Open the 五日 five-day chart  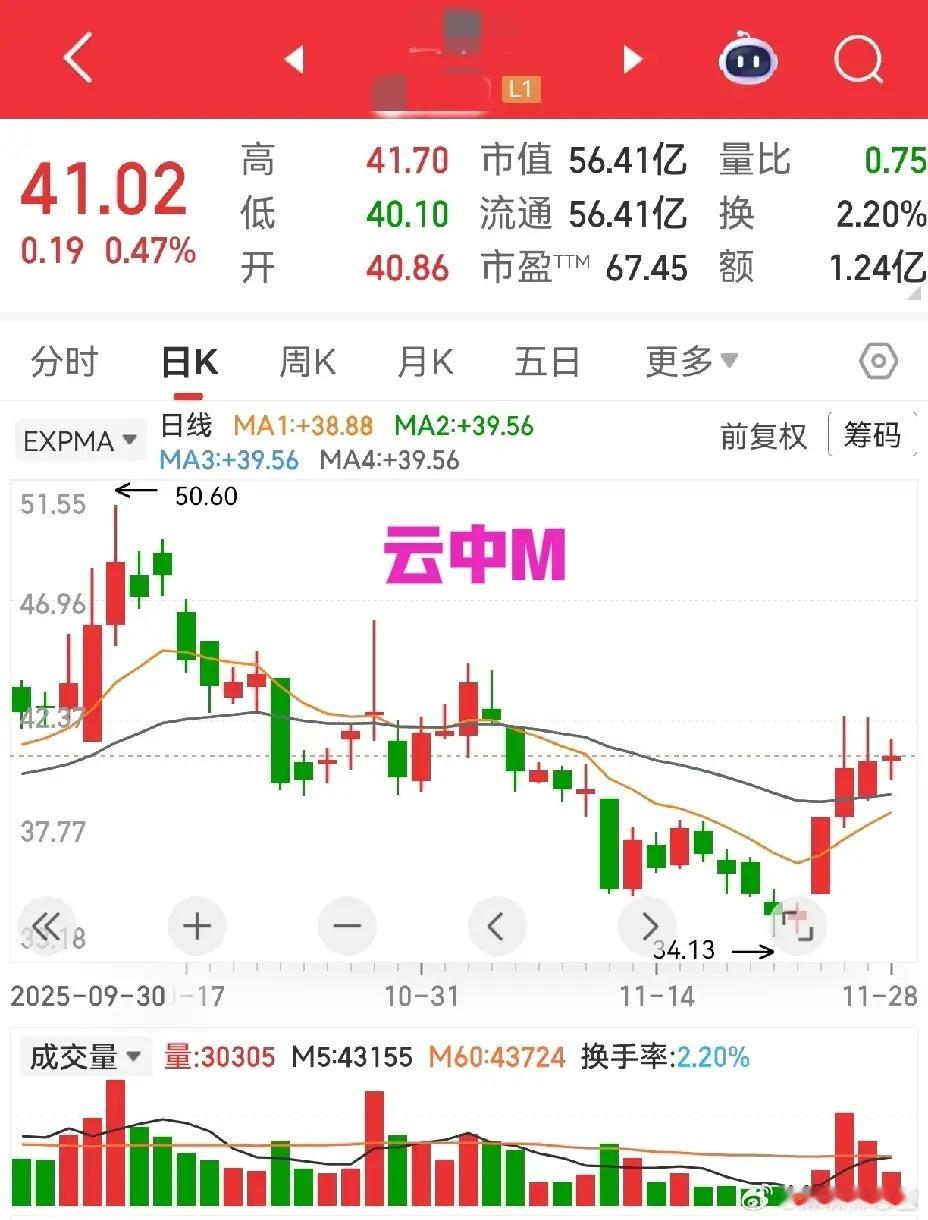pyautogui.click(x=546, y=362)
